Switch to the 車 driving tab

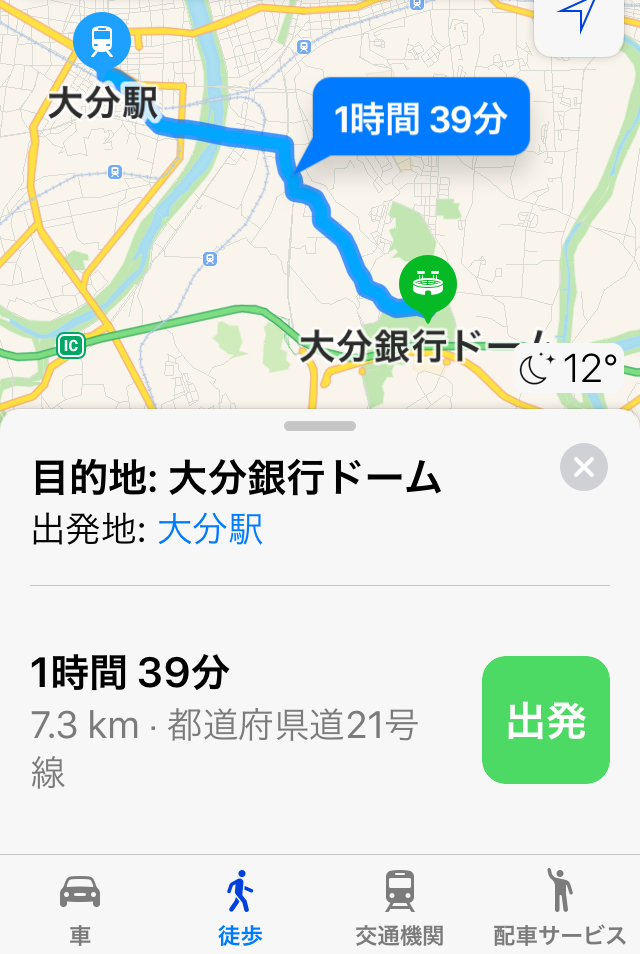(80, 906)
